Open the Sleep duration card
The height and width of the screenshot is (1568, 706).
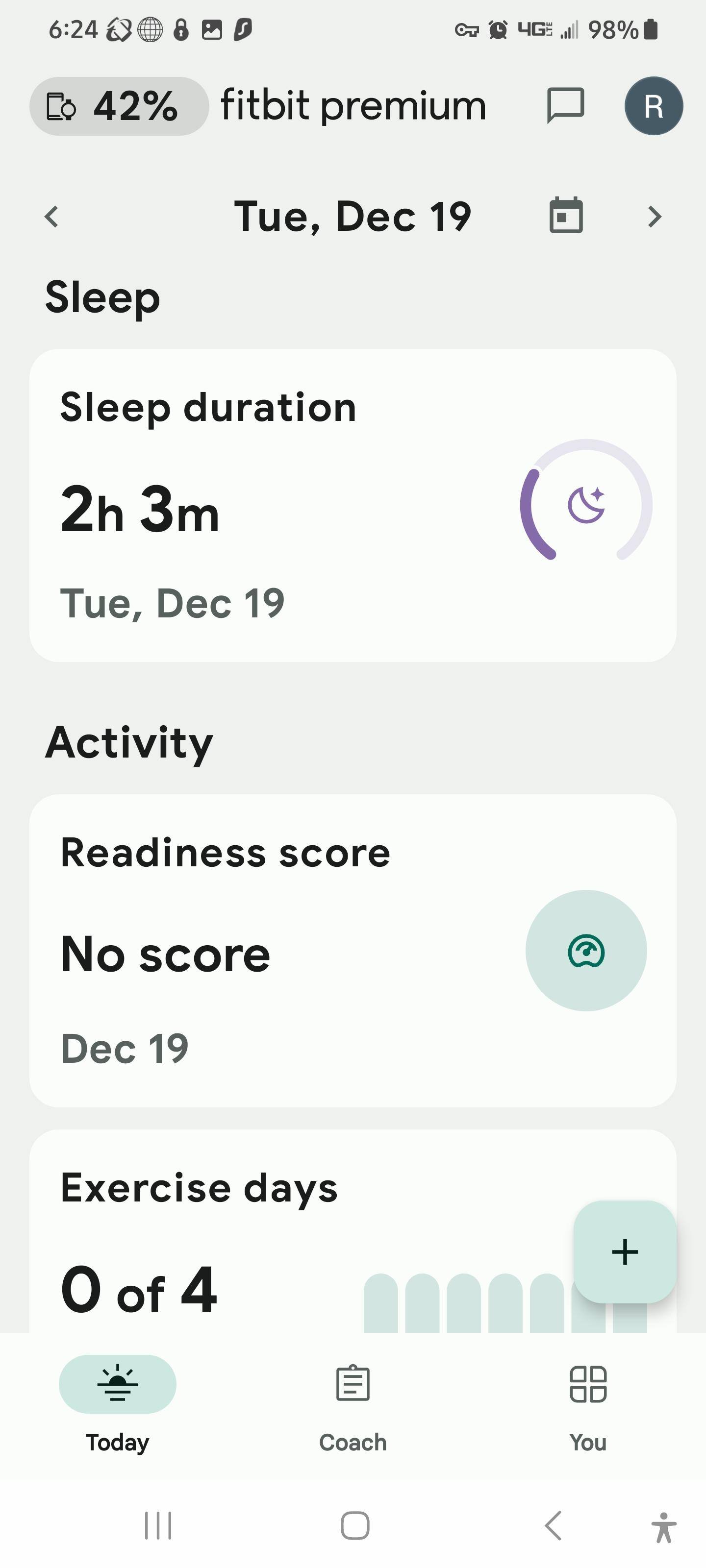point(352,505)
